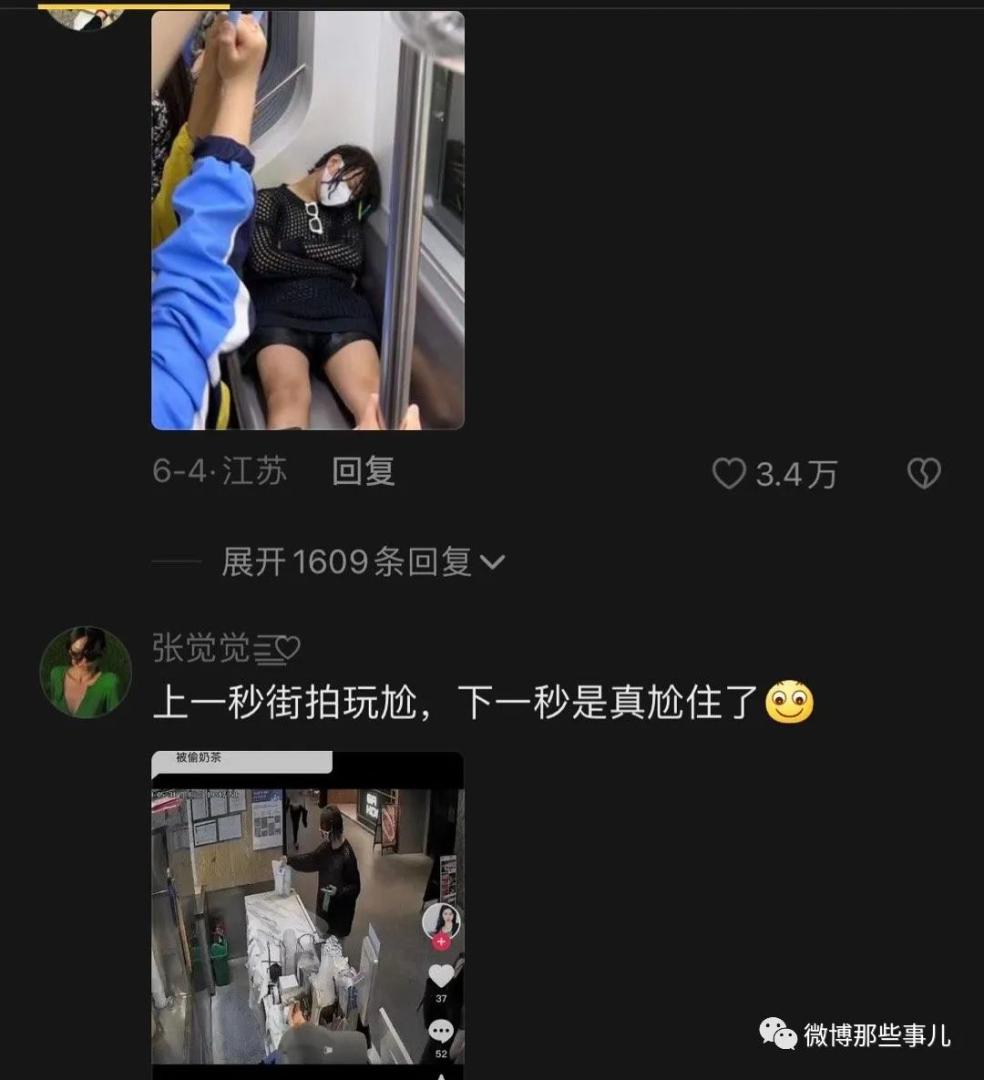Open the 被偷奶茶 image in 张觉觉's comment
This screenshot has height=1080, width=984.
click(x=307, y=910)
